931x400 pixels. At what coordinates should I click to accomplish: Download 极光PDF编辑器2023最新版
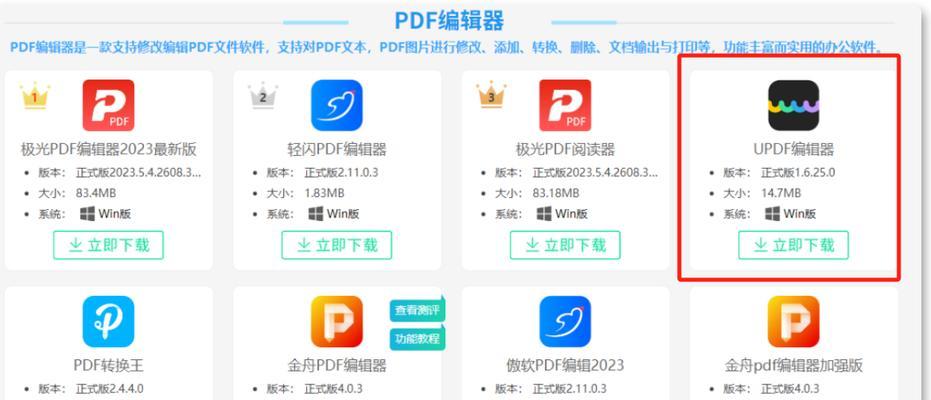pos(108,245)
